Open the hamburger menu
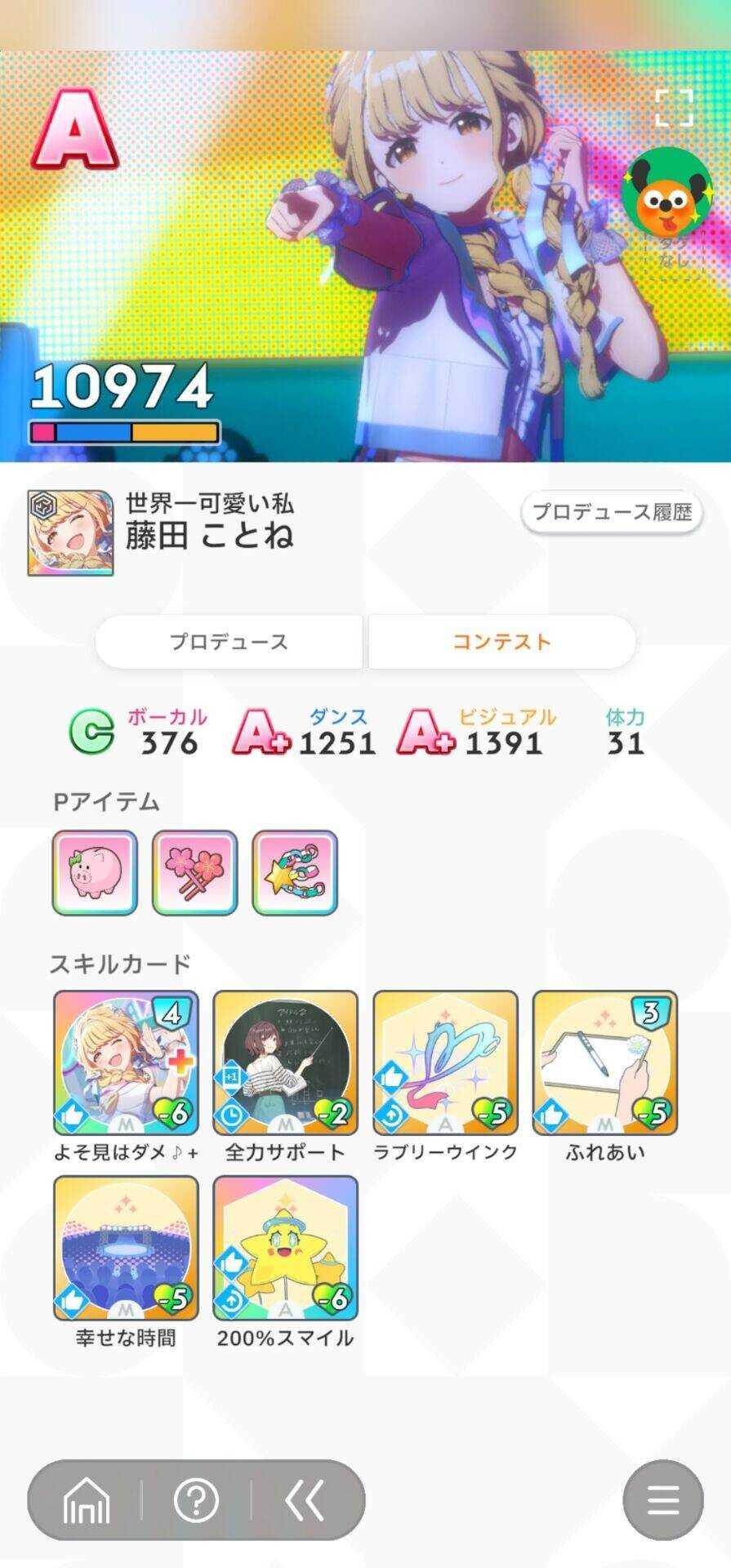731x1568 pixels. pos(662,1499)
